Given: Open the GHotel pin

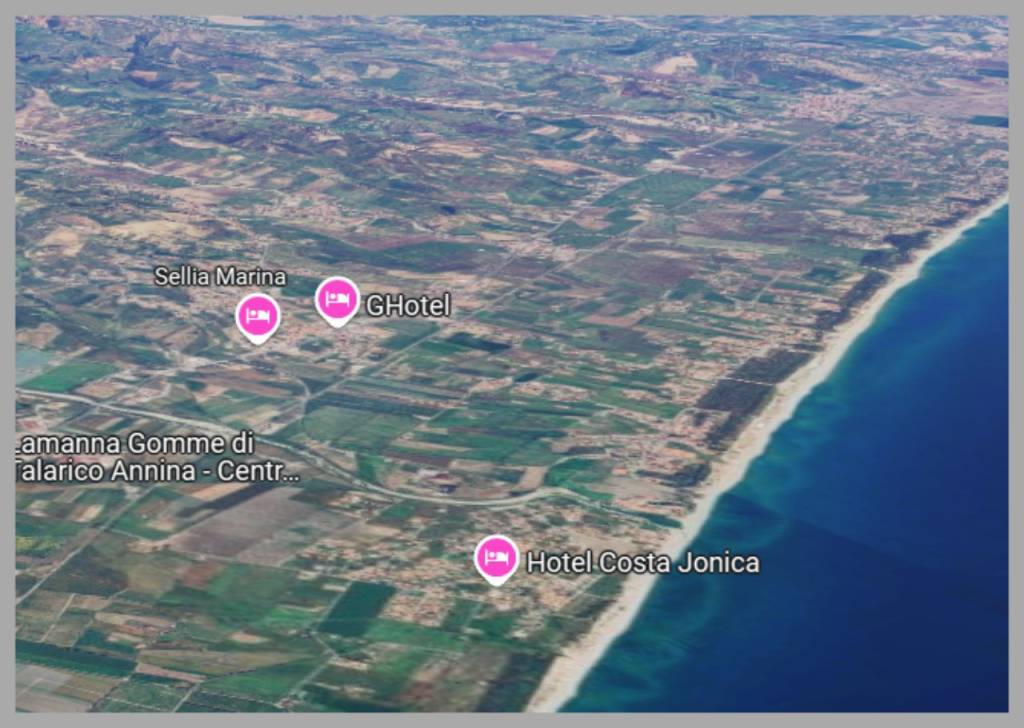Looking at the screenshot, I should coord(338,298).
